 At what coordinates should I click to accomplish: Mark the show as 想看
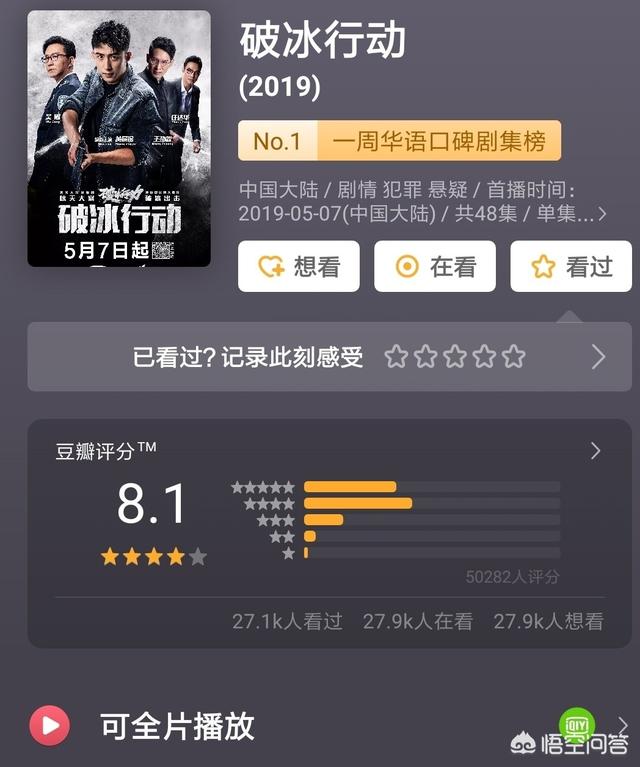tap(298, 266)
